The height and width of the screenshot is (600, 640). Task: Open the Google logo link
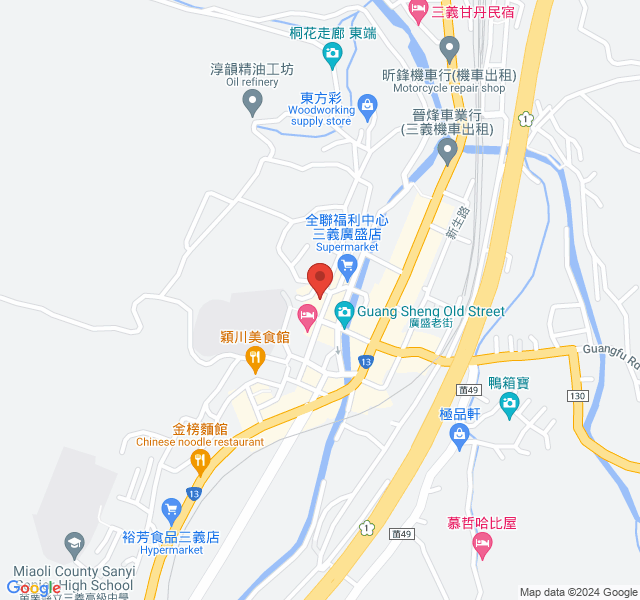(x=33, y=588)
